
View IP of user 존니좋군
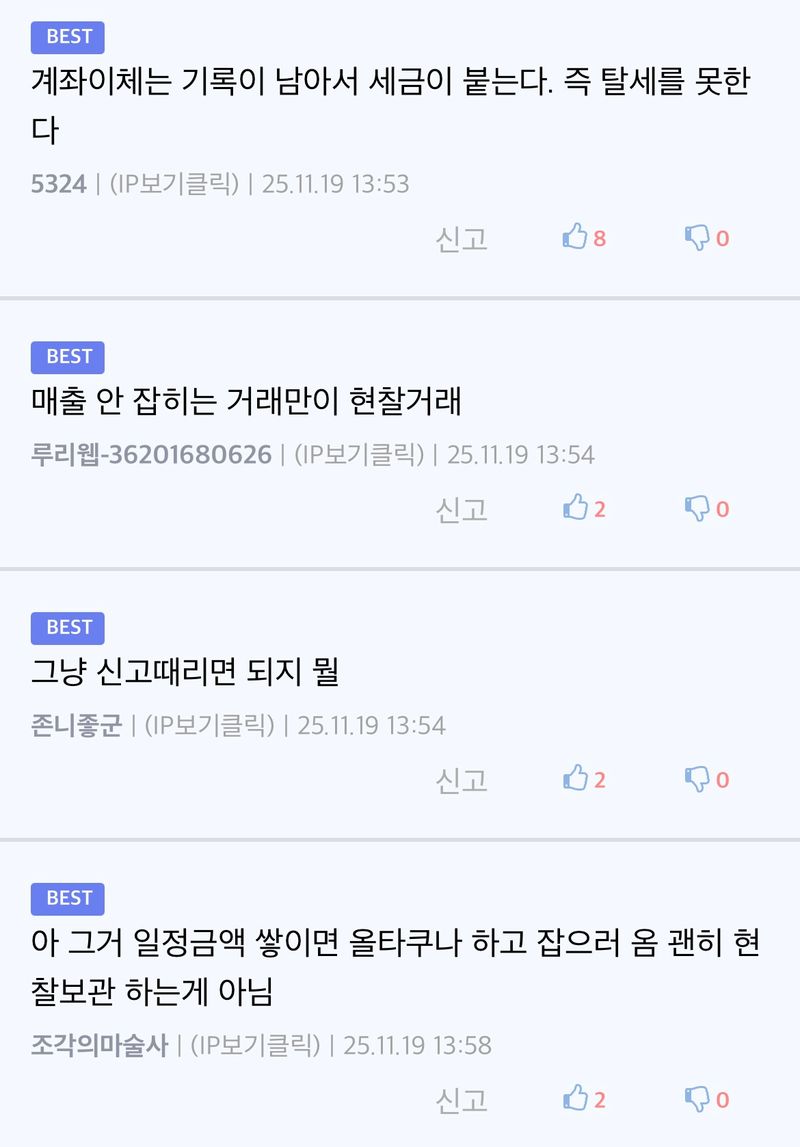(209, 725)
